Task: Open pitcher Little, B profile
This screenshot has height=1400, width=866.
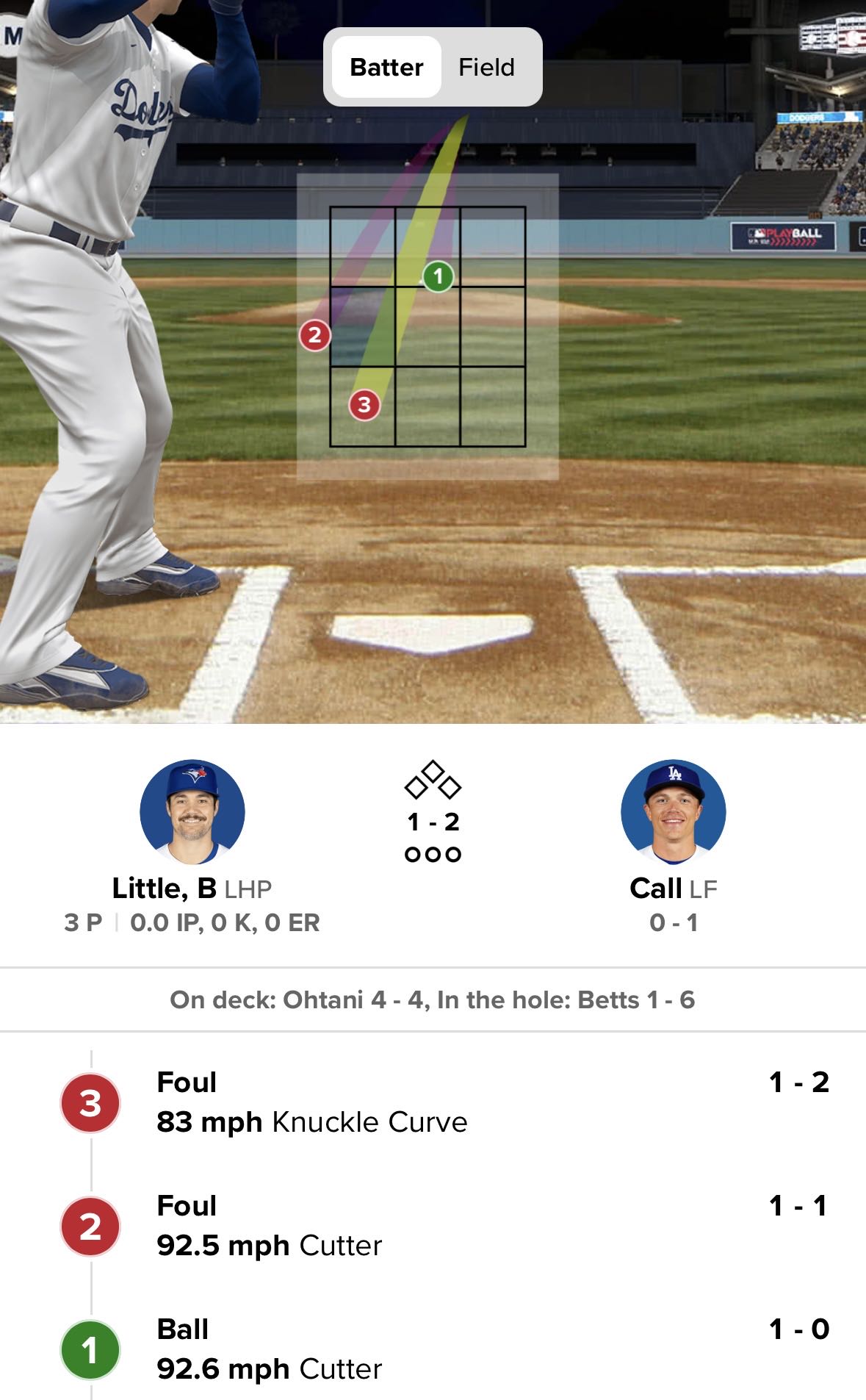Action: coord(192,812)
